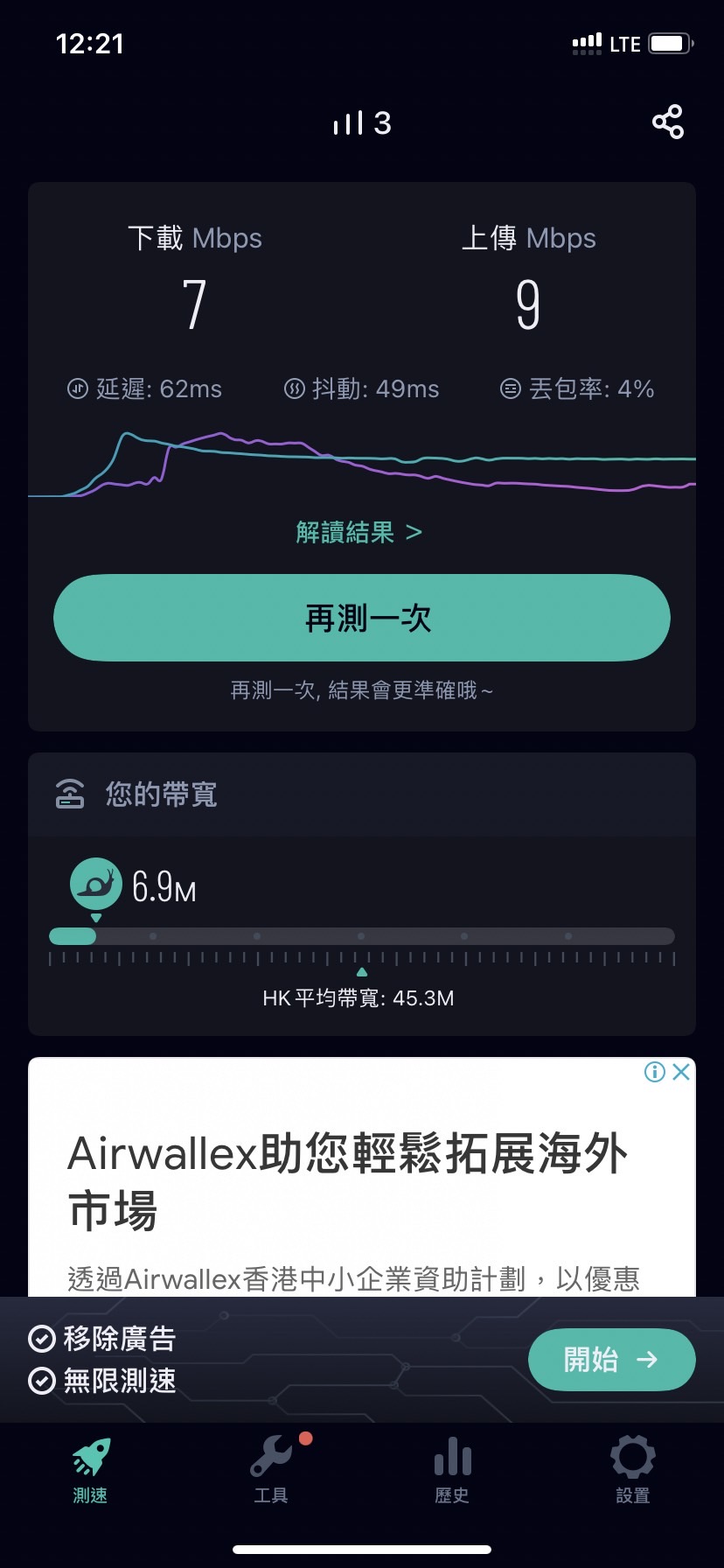724x1568 pixels.
Task: Share the speed test result
Action: point(667,122)
